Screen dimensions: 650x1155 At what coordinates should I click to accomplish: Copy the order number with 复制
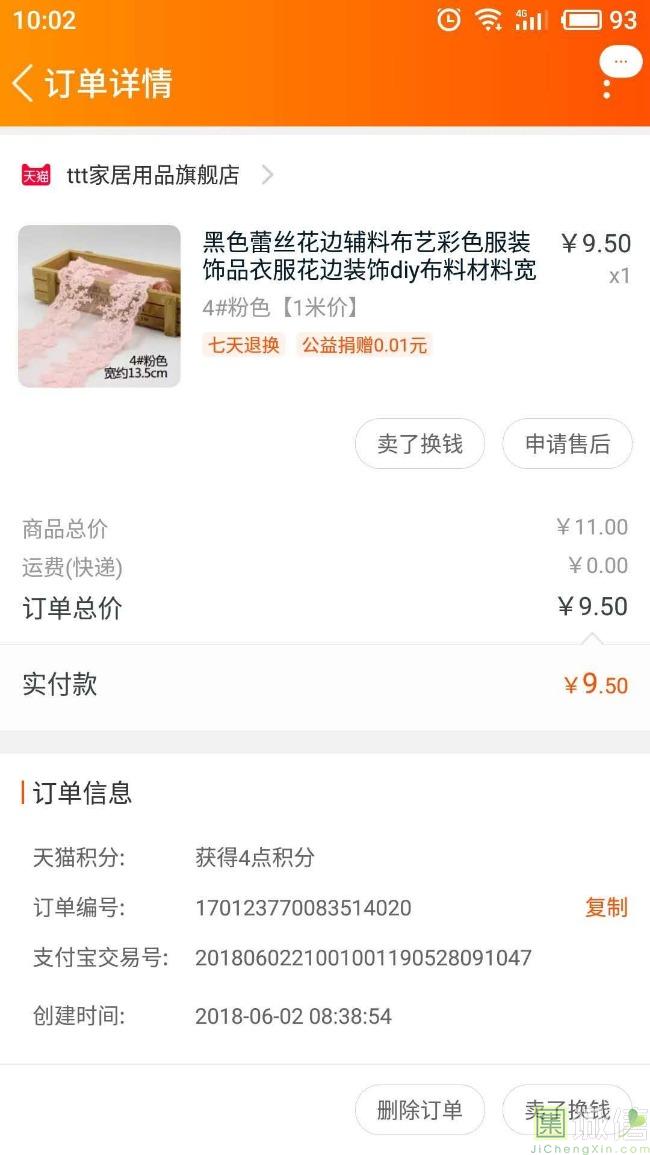click(x=606, y=907)
